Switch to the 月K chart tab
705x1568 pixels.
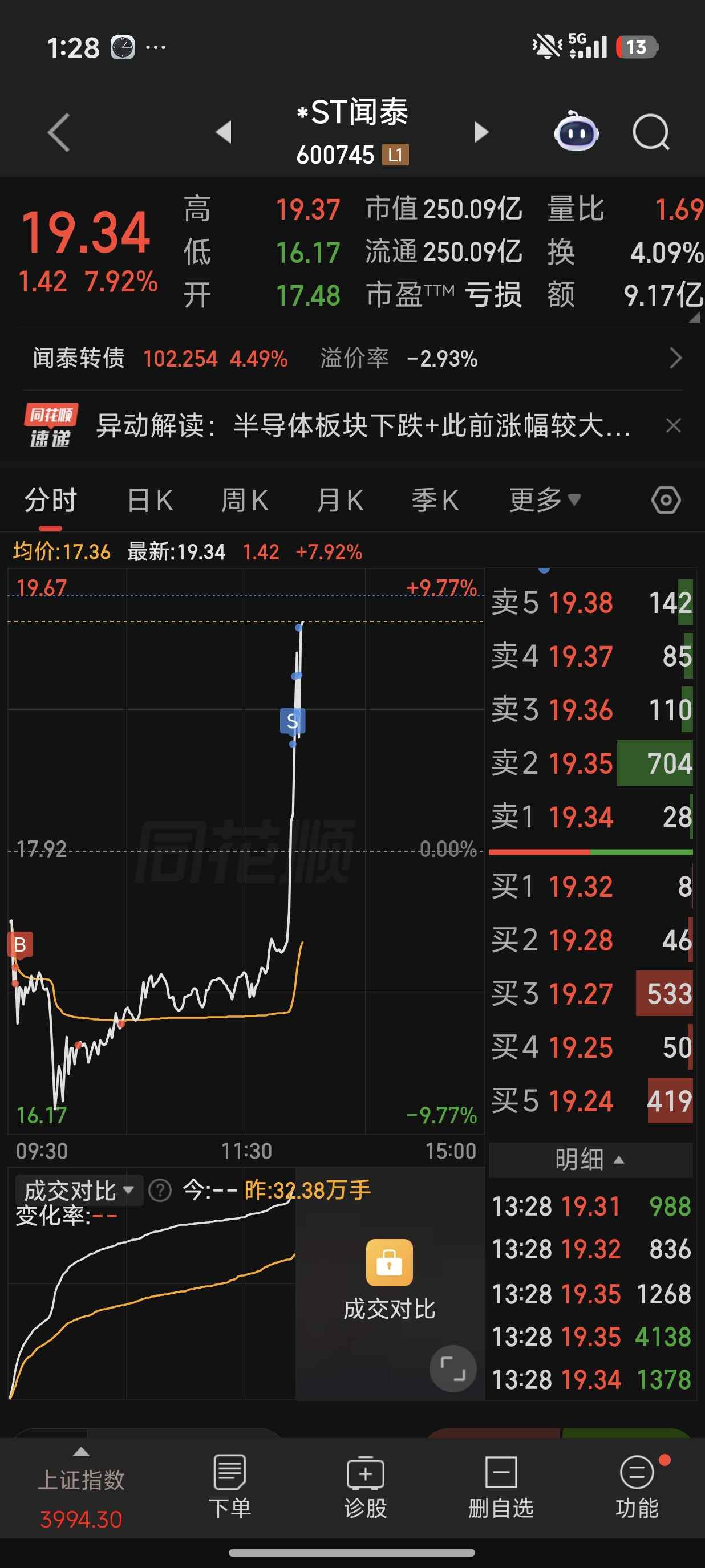[340, 501]
